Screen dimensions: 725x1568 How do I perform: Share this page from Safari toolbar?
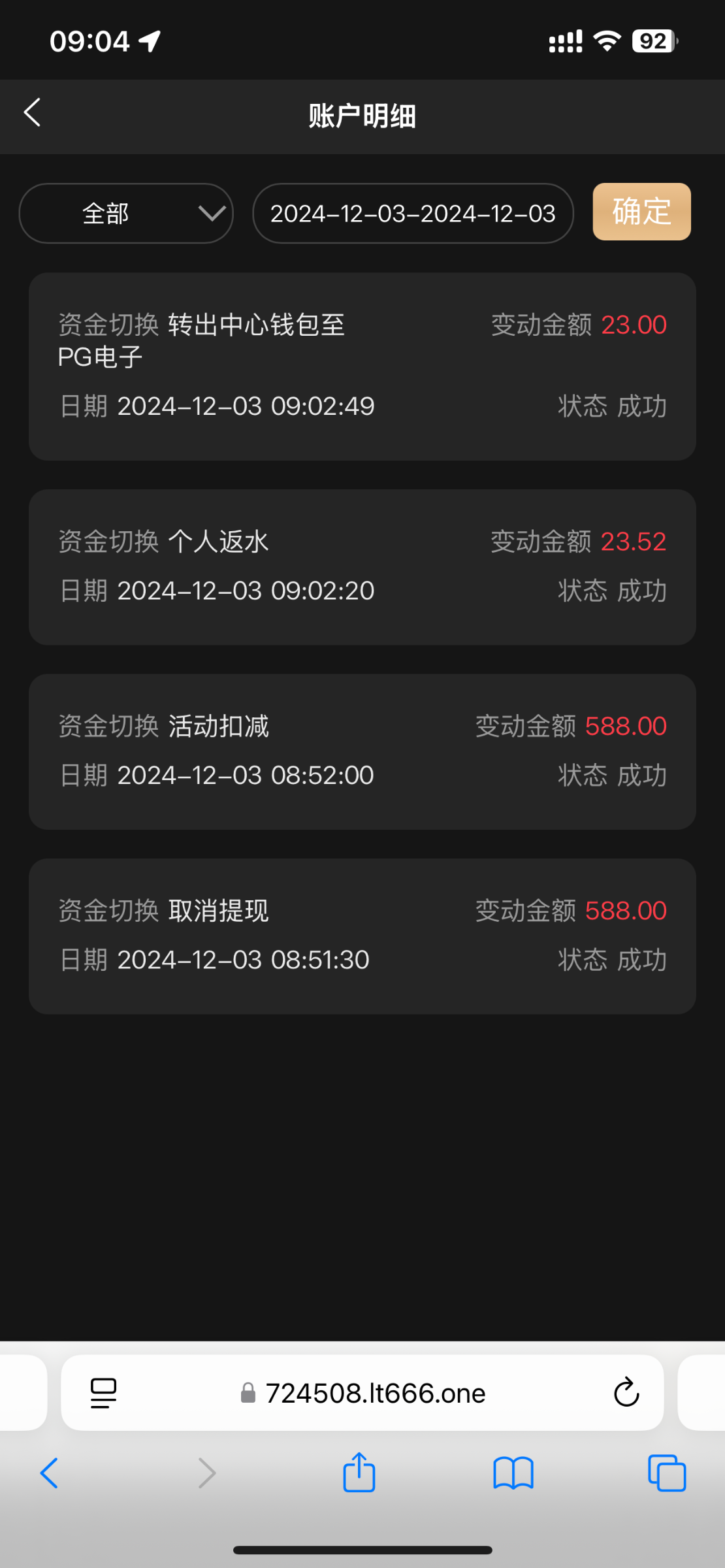[359, 1473]
